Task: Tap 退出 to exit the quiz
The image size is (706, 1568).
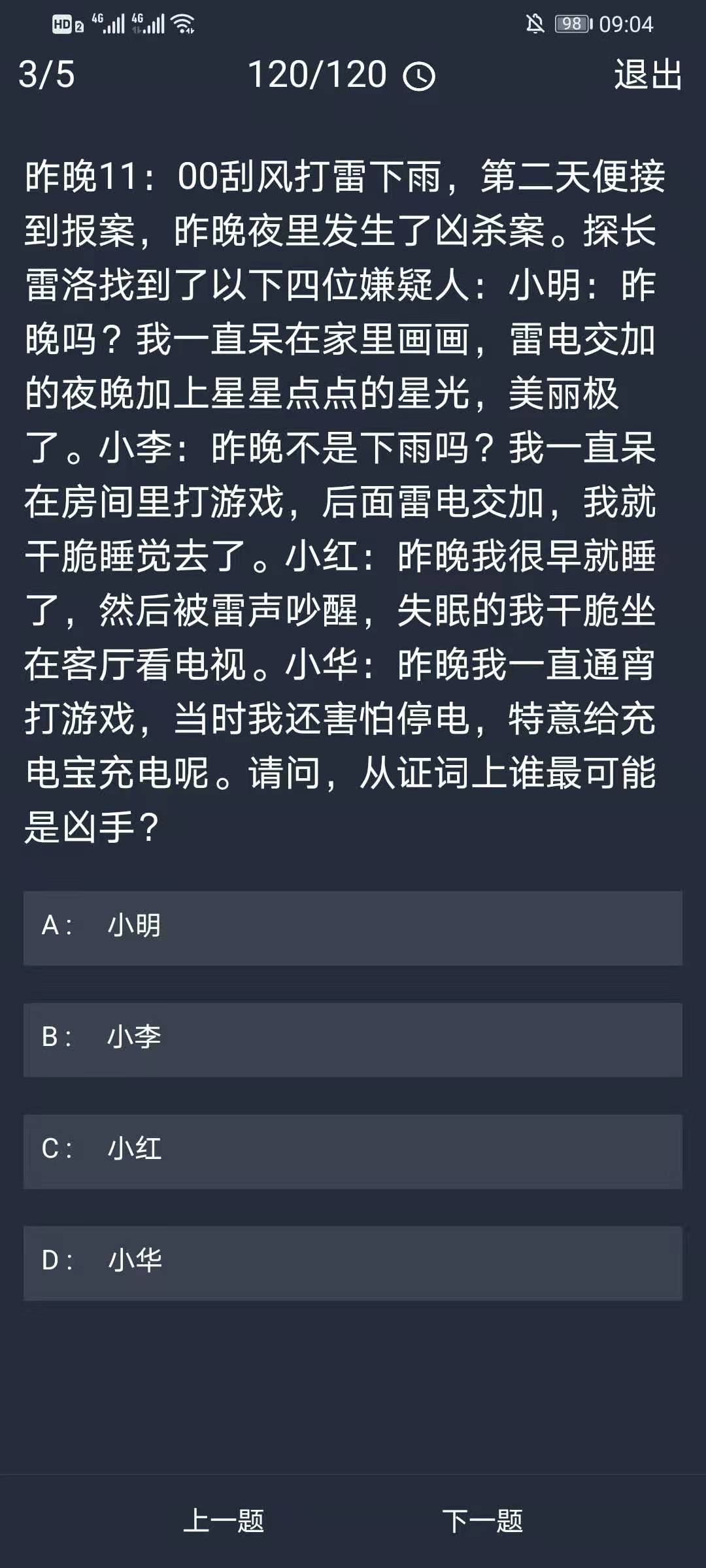Action: 648,74
